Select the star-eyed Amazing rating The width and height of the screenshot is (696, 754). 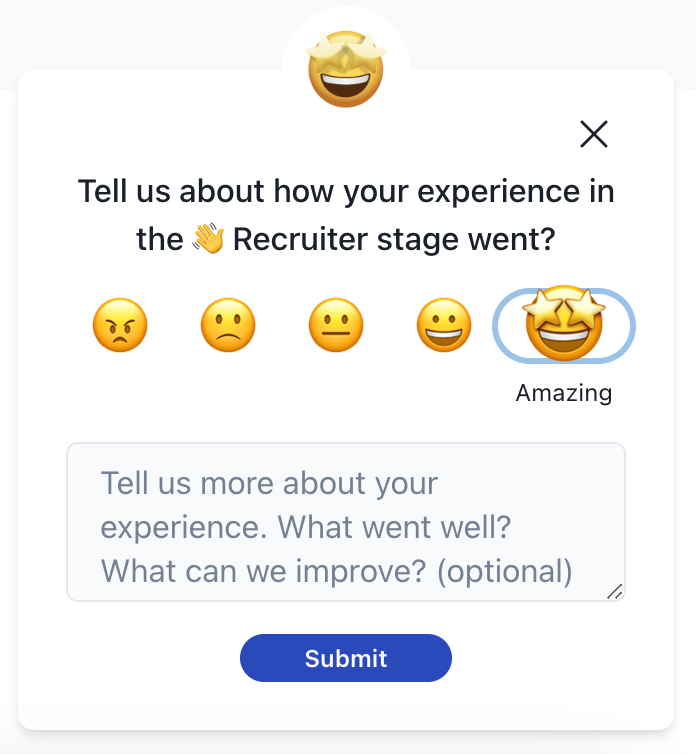click(x=564, y=326)
